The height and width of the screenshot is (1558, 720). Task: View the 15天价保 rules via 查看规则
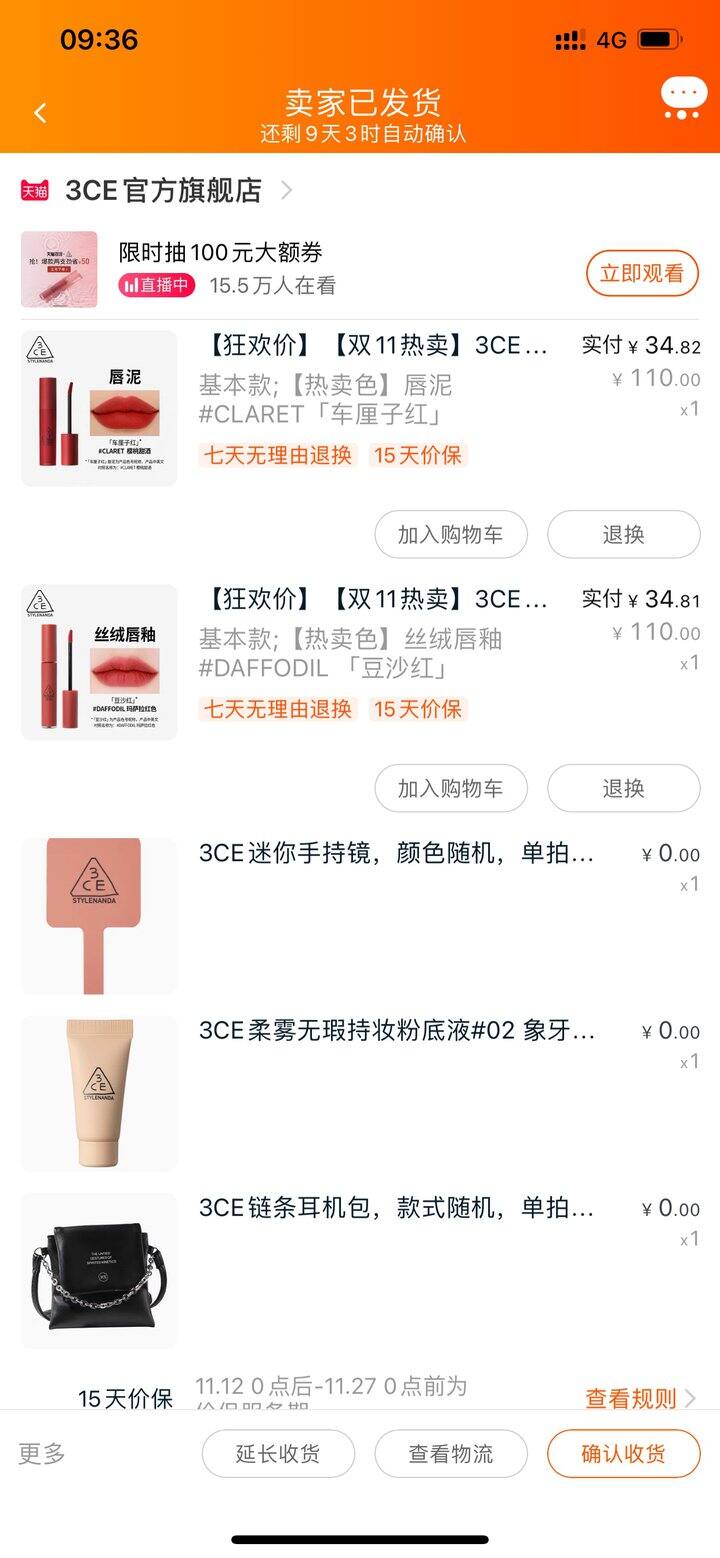[640, 1398]
